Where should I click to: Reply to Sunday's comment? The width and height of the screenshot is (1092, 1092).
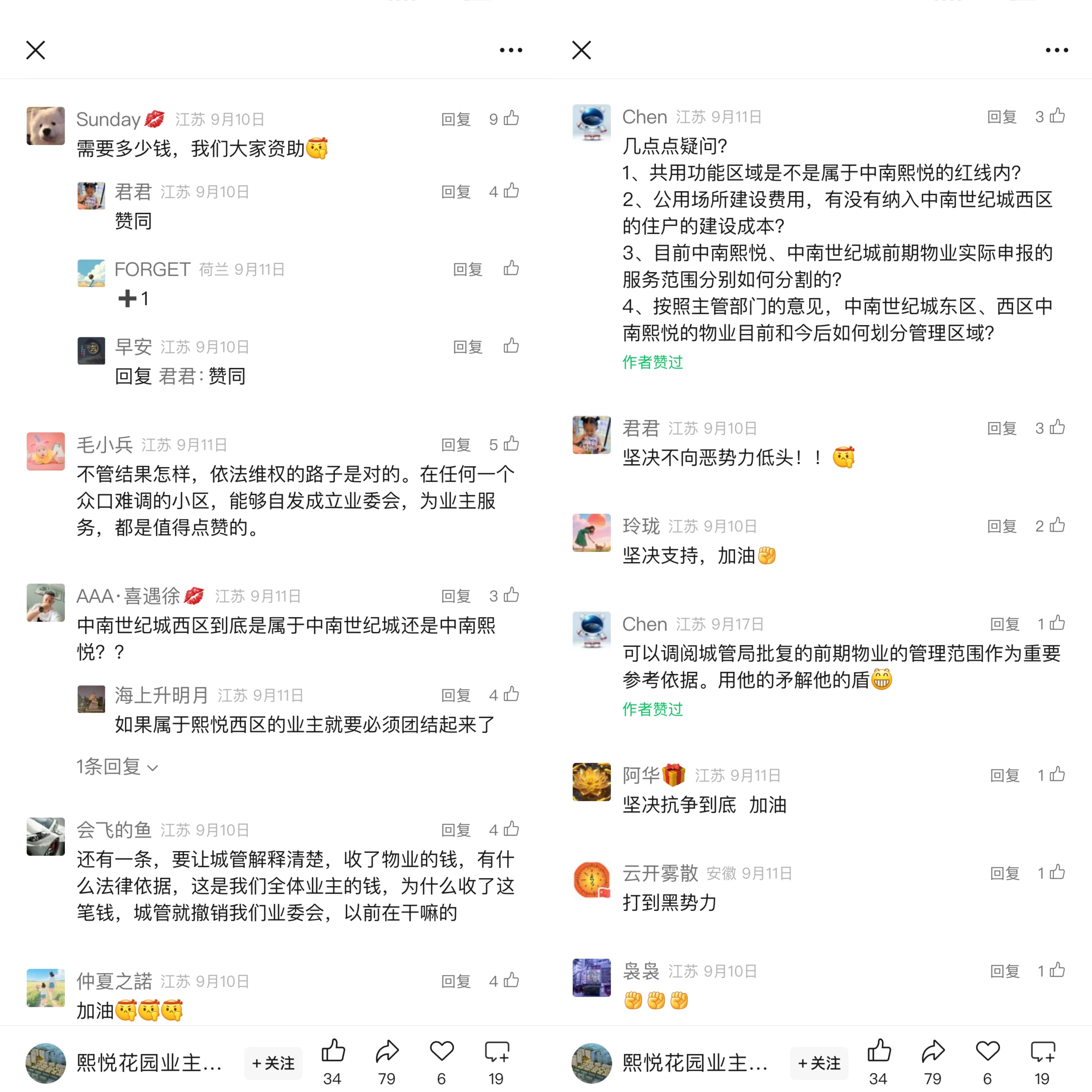pos(456,119)
